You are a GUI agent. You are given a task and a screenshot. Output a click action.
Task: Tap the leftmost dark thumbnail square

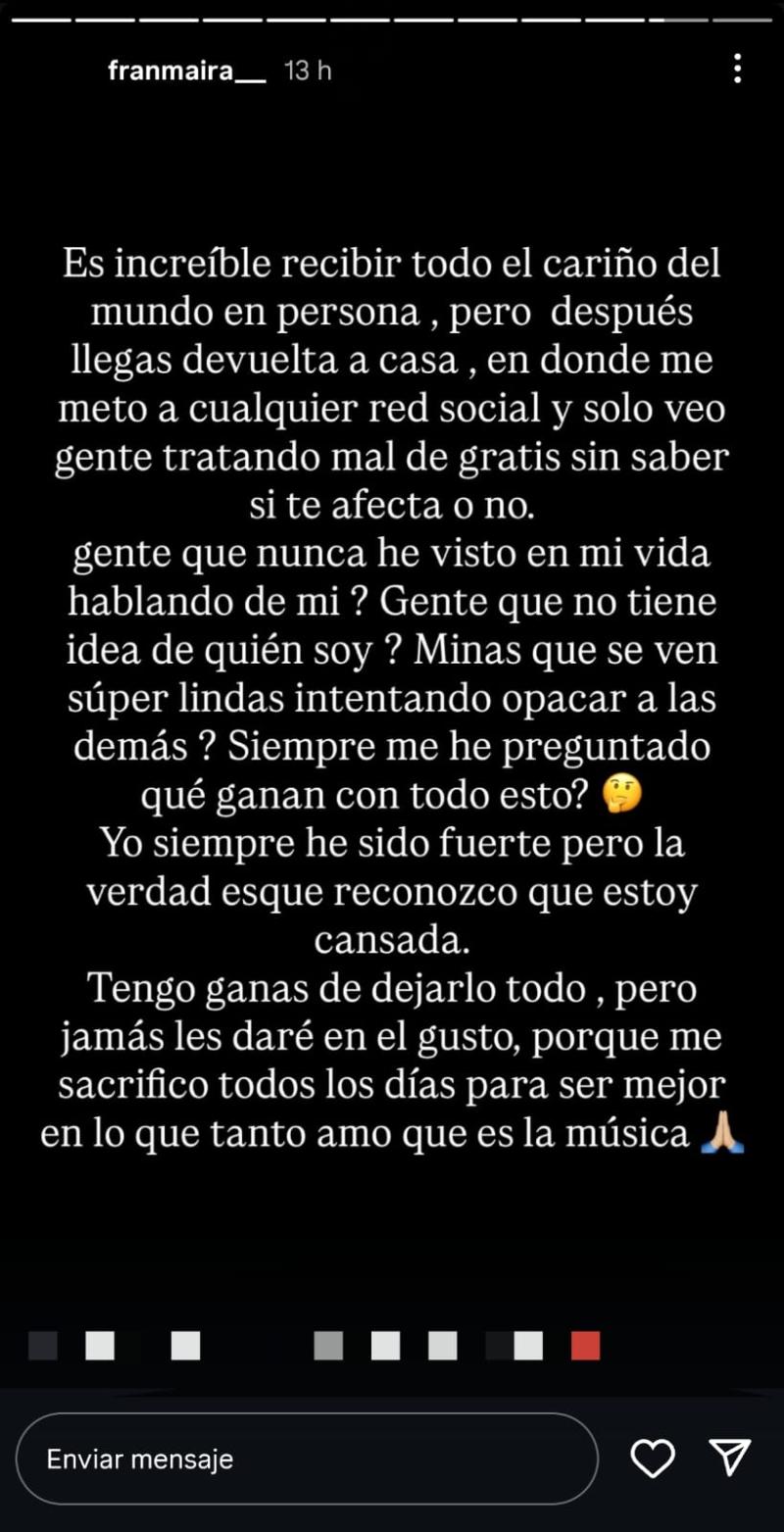(42, 1346)
